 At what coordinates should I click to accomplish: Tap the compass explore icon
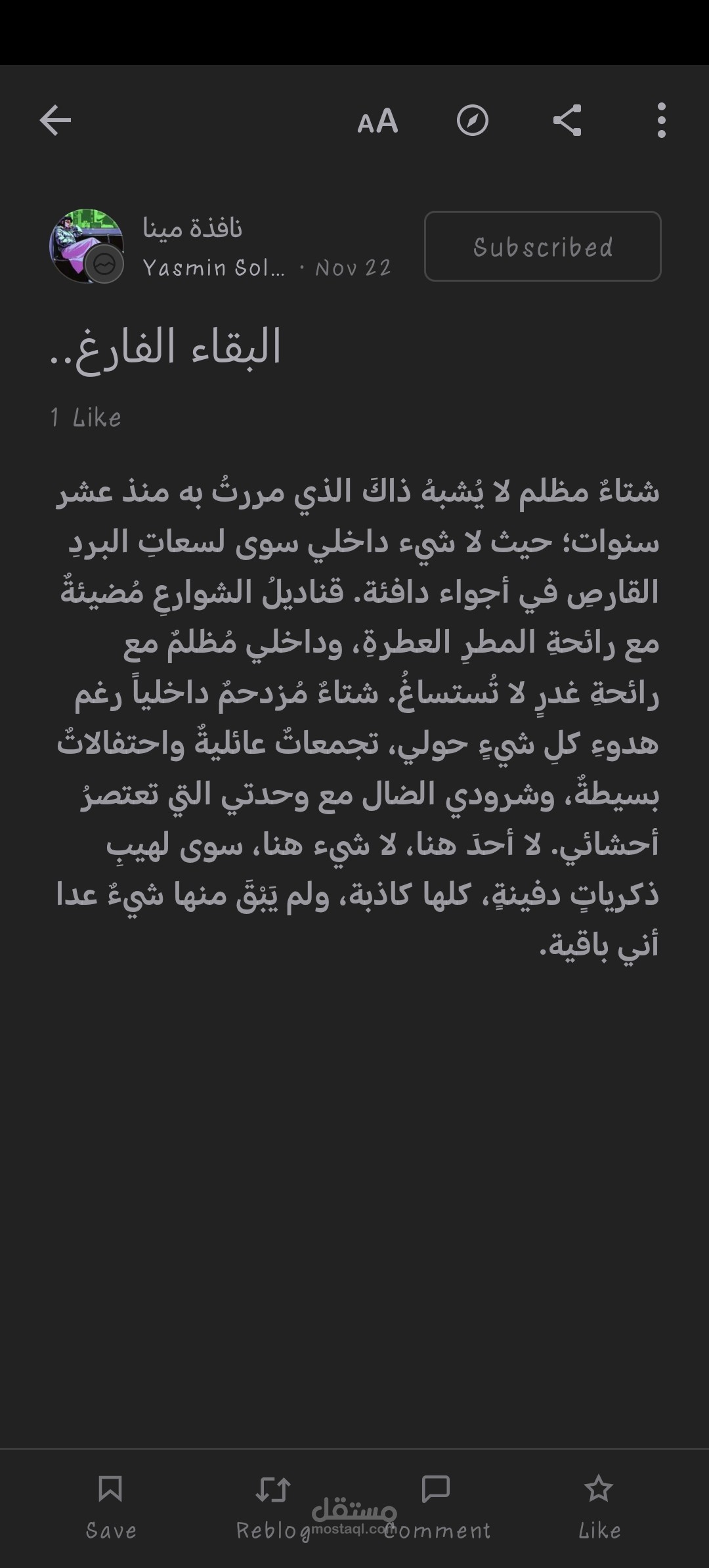tap(473, 121)
